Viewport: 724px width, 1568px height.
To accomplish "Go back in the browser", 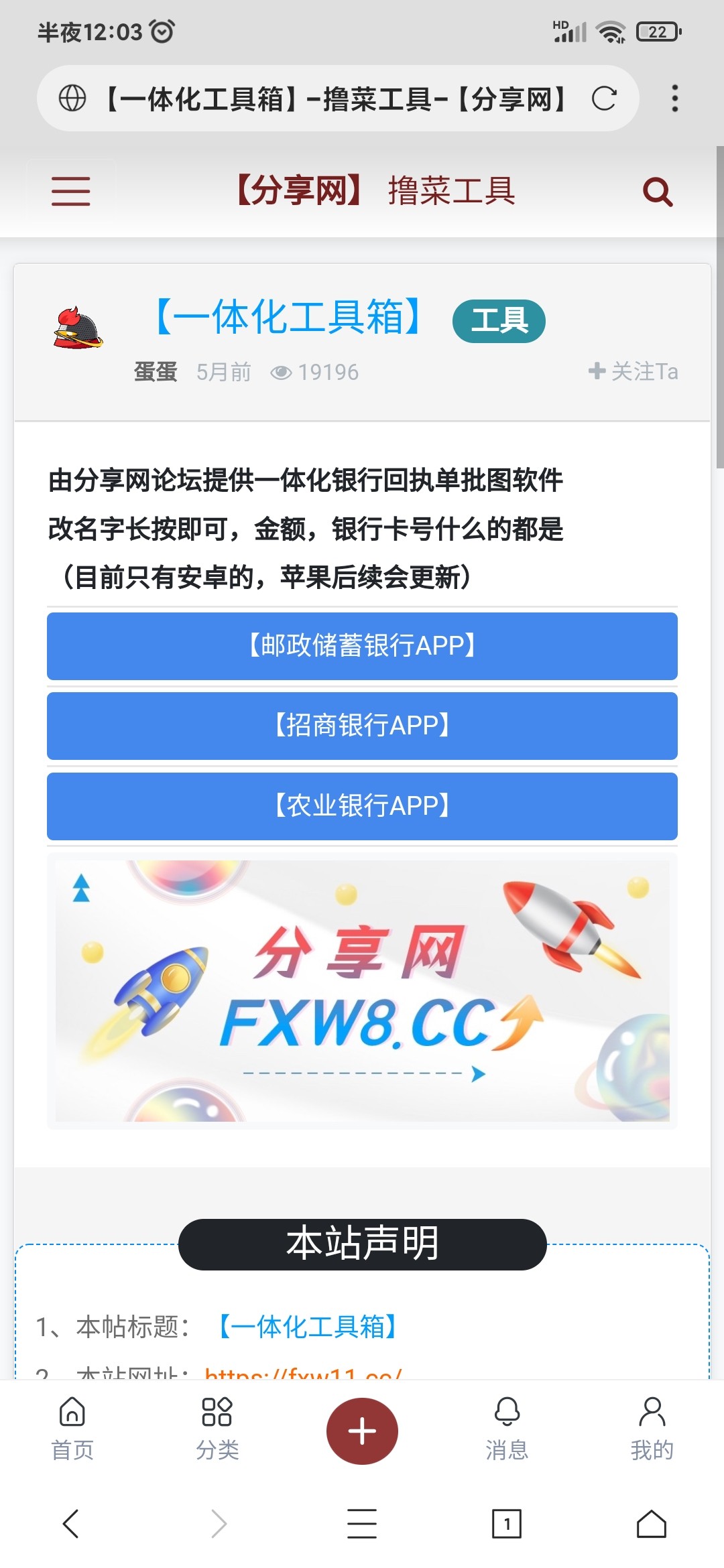I will tap(72, 1522).
